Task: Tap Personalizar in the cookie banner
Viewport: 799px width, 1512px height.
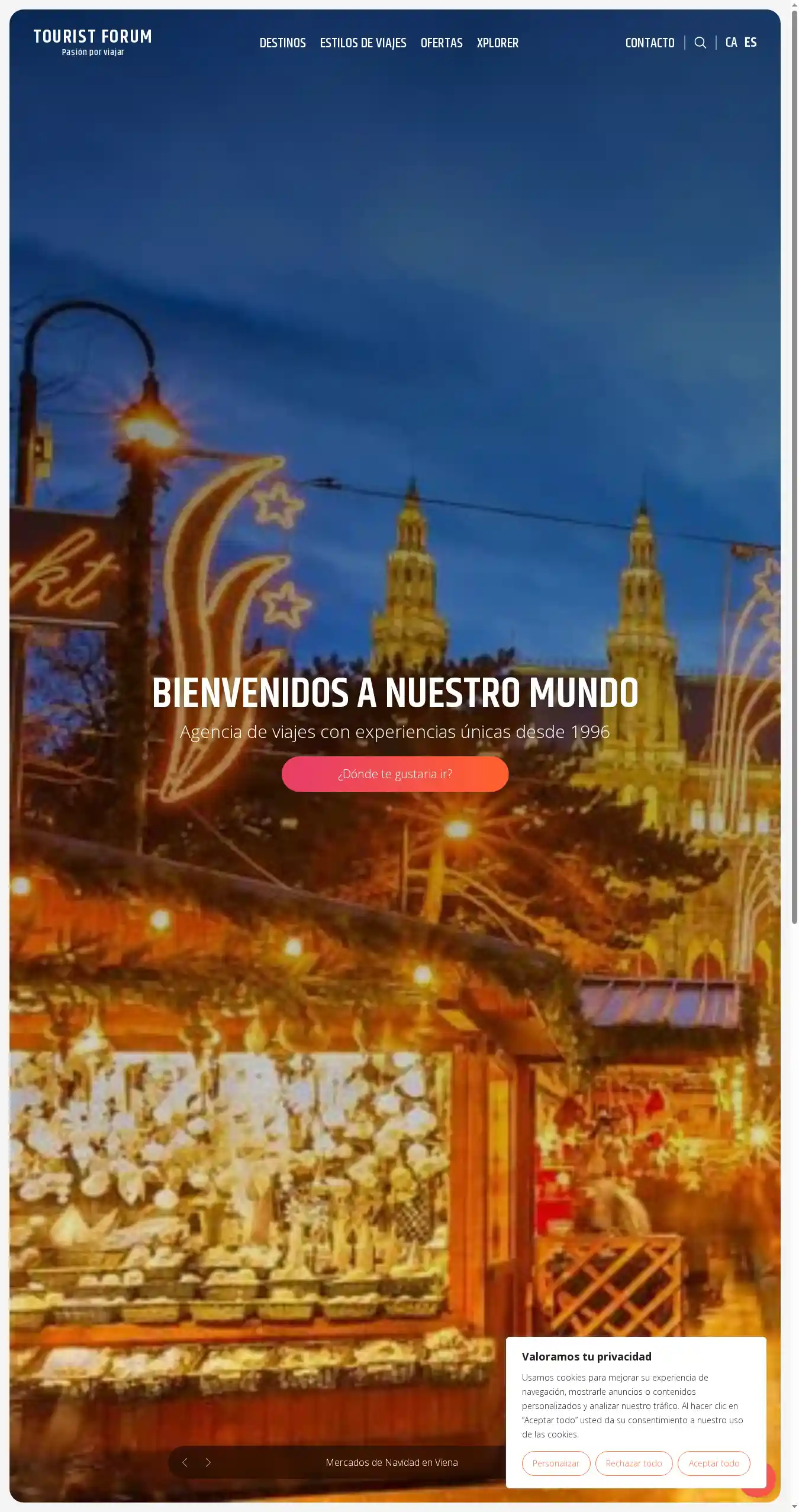Action: pyautogui.click(x=556, y=1463)
